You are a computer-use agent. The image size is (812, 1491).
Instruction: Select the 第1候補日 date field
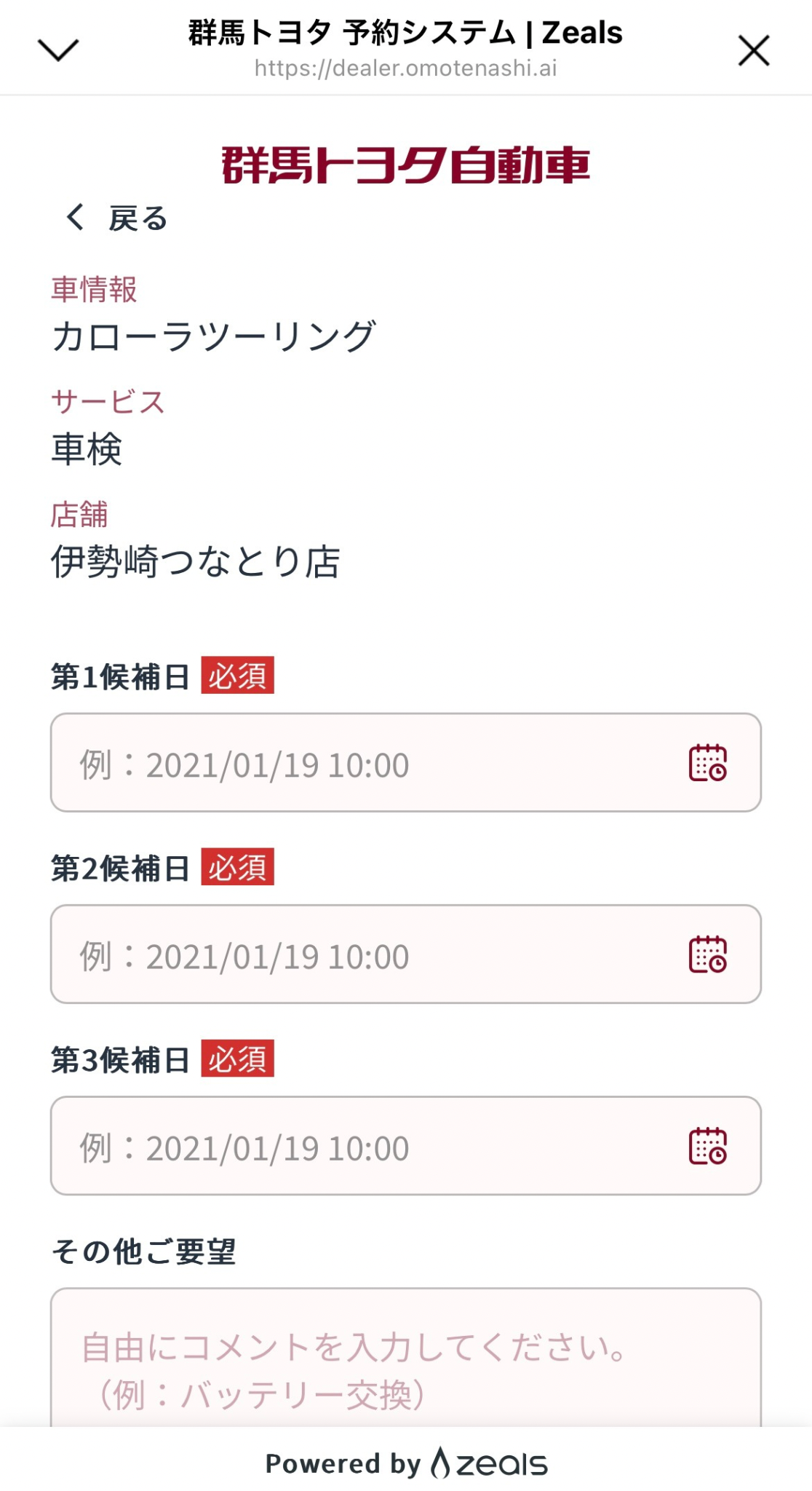point(364,763)
